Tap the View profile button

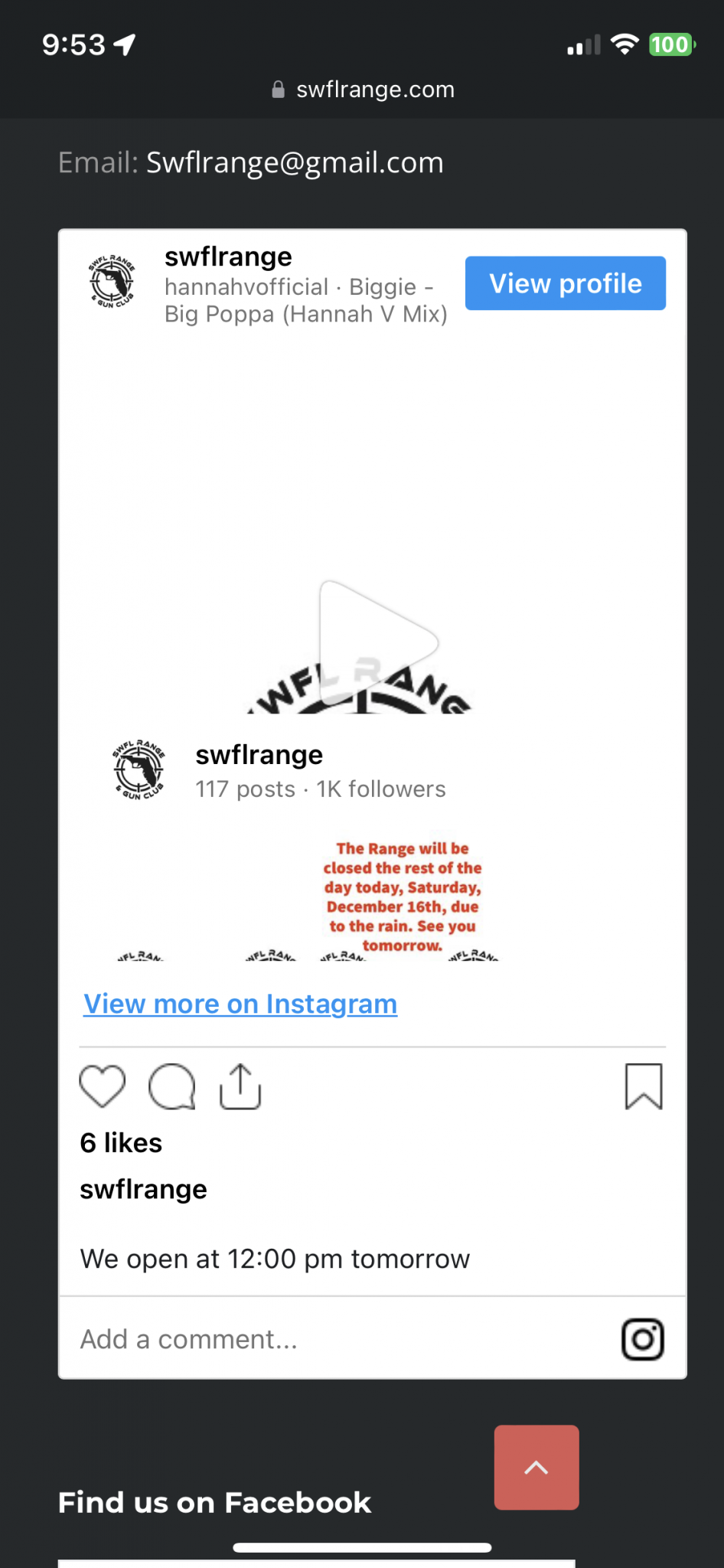pyautogui.click(x=565, y=283)
